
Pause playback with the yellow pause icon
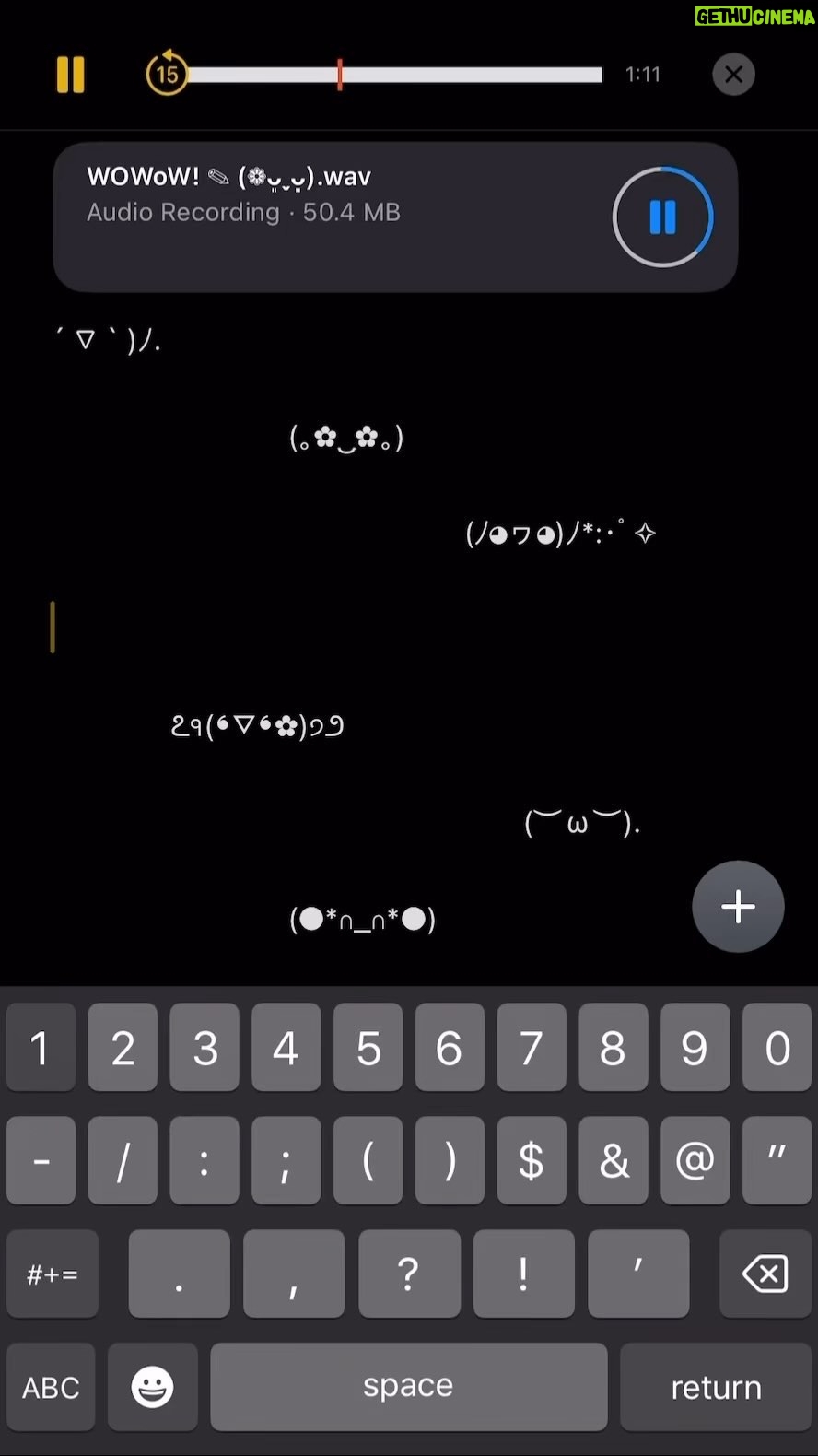click(70, 75)
